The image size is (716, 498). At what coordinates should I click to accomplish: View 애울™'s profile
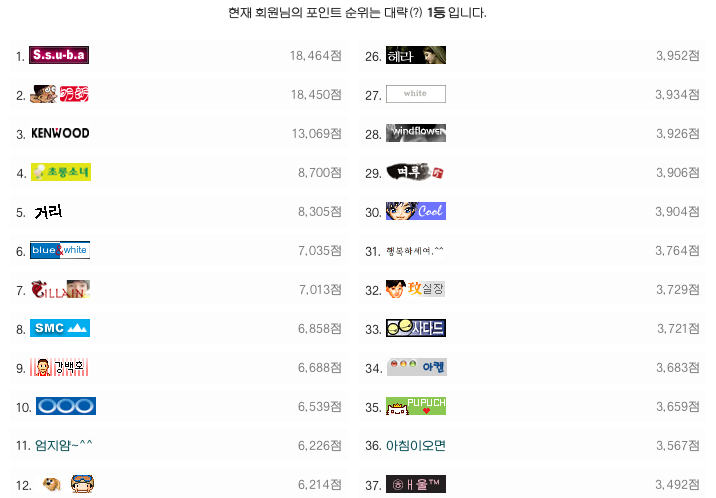(415, 484)
